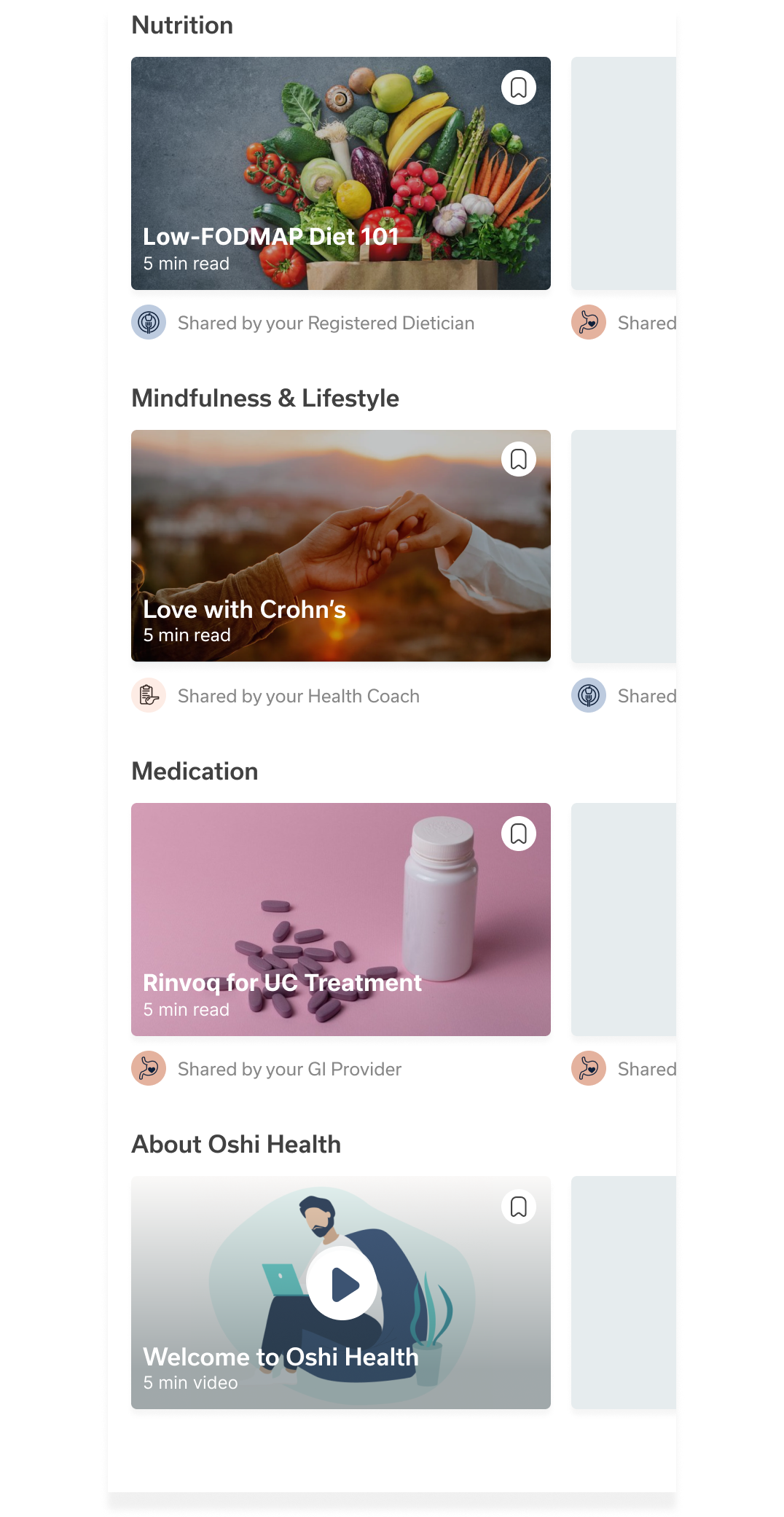Bookmark the Welcome to Oshi Health video
The width and height of the screenshot is (784, 1517).
click(x=518, y=1207)
